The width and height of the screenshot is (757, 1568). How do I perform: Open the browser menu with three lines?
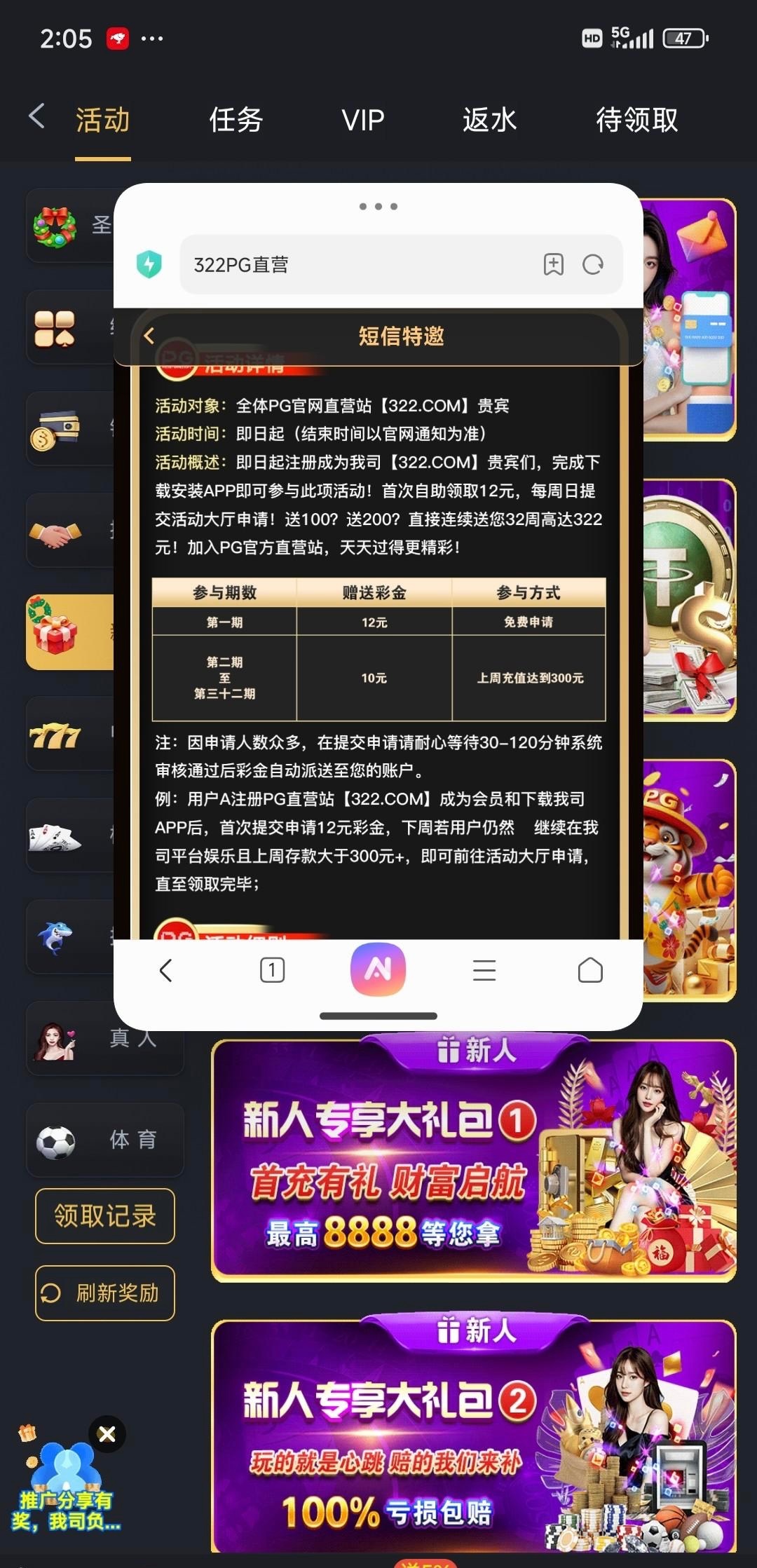click(484, 971)
